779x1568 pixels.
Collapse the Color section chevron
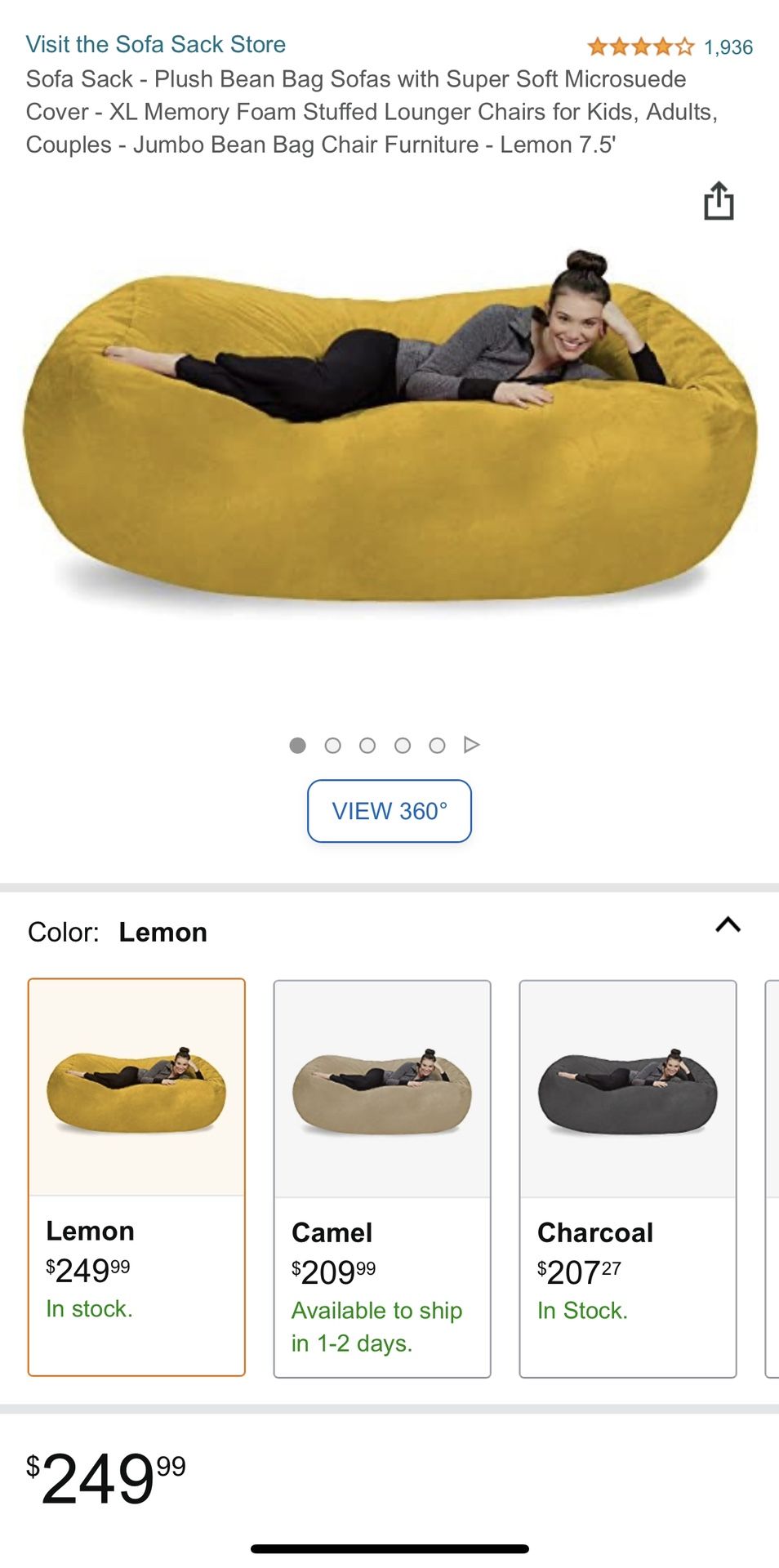pyautogui.click(x=728, y=924)
